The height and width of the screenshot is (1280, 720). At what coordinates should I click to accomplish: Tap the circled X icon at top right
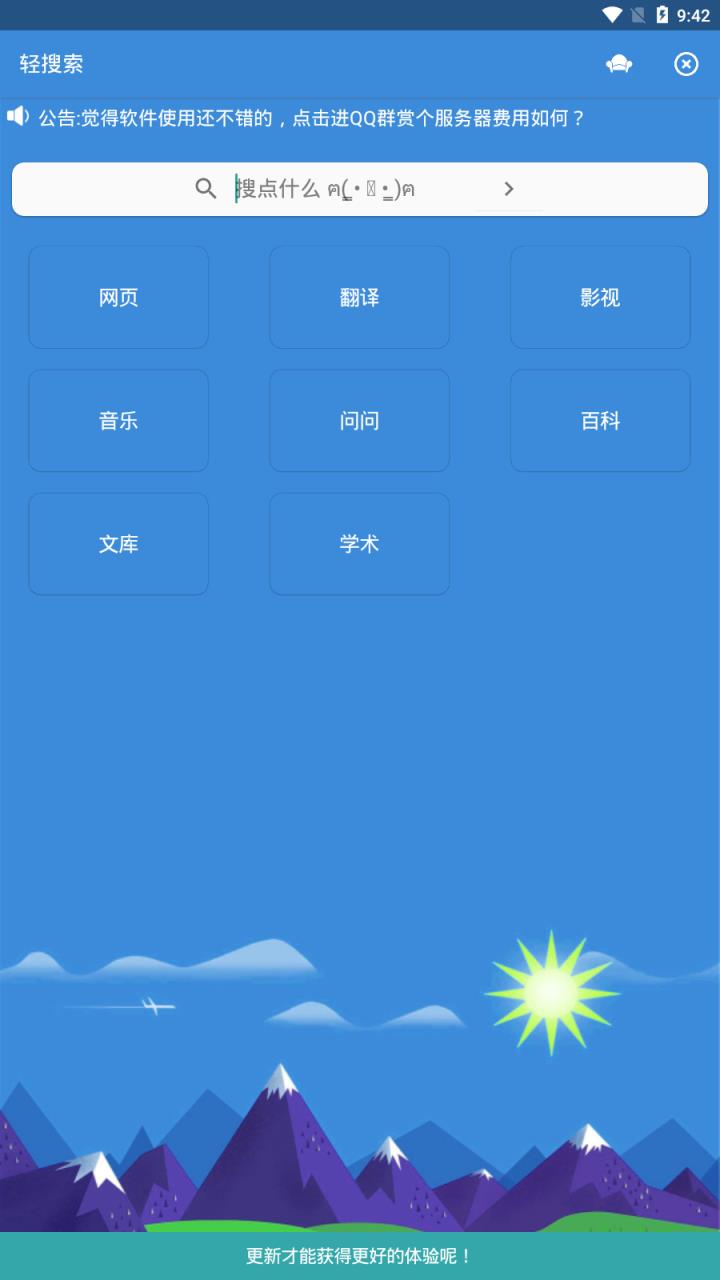click(x=685, y=63)
